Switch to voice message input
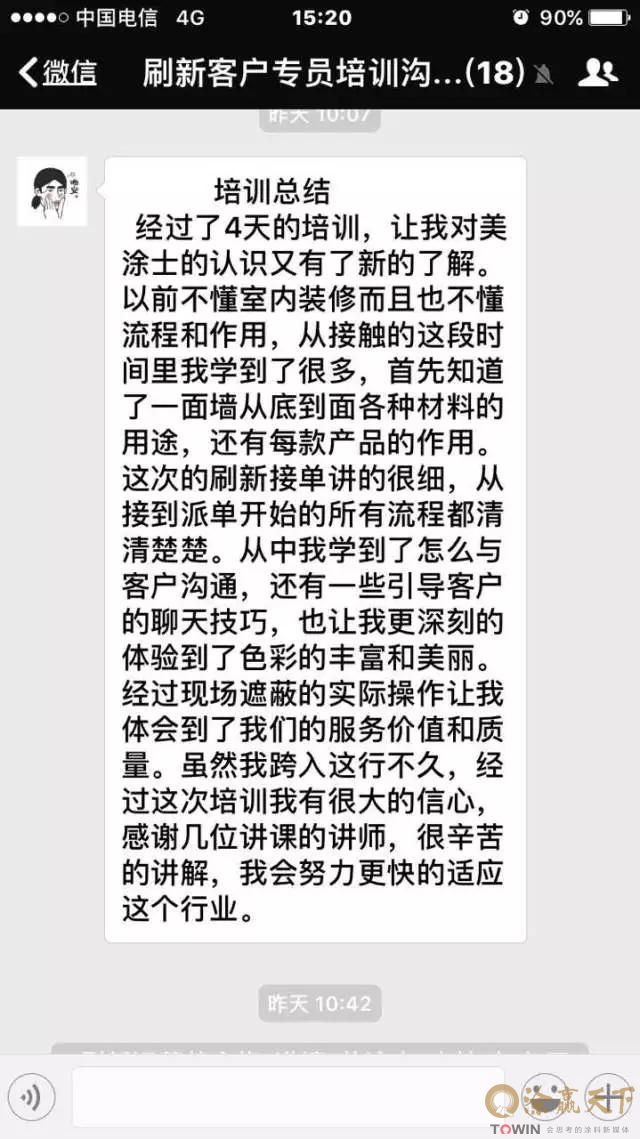The height and width of the screenshot is (1139, 640). tap(32, 1098)
